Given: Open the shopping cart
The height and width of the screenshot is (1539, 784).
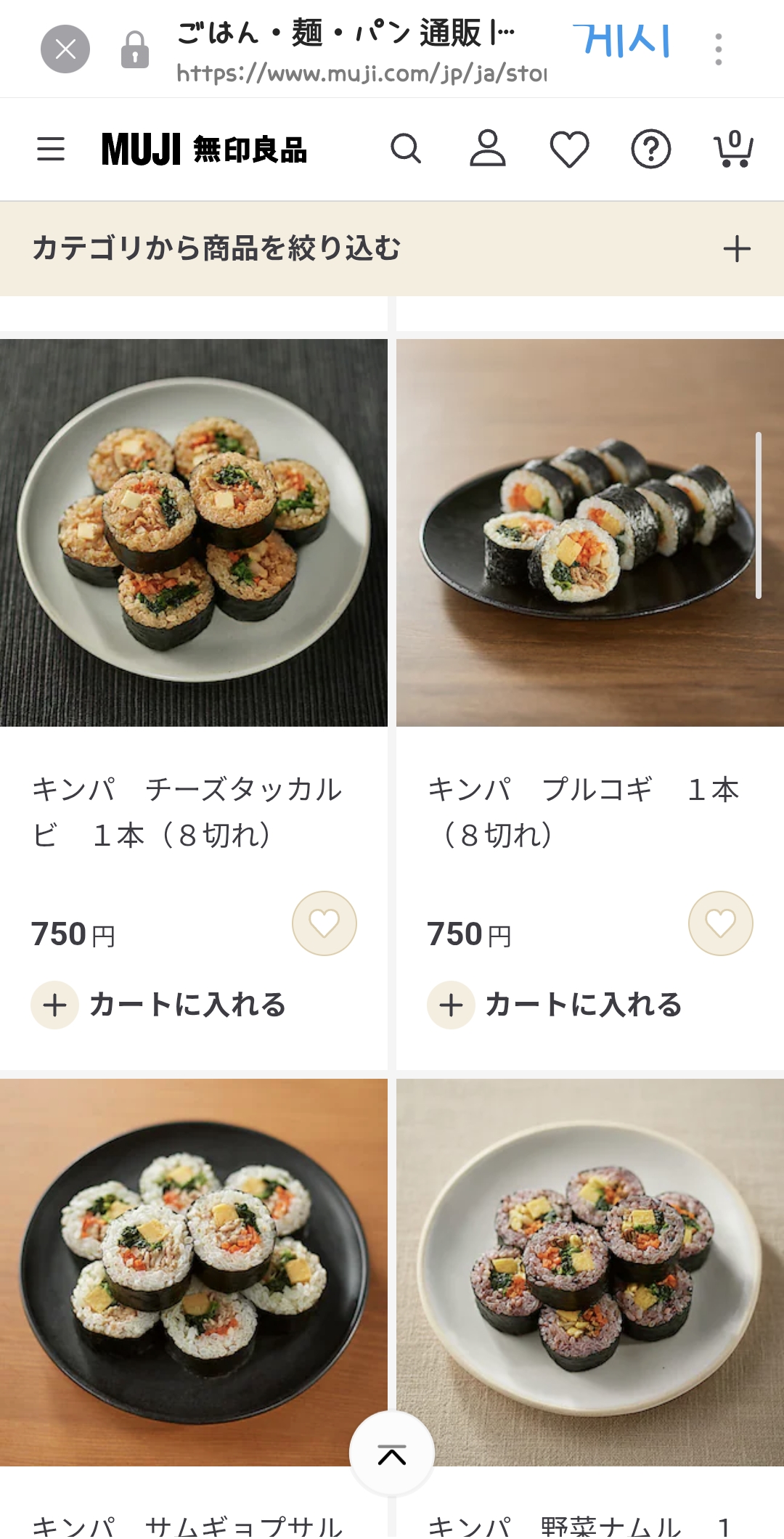Looking at the screenshot, I should coord(733,150).
